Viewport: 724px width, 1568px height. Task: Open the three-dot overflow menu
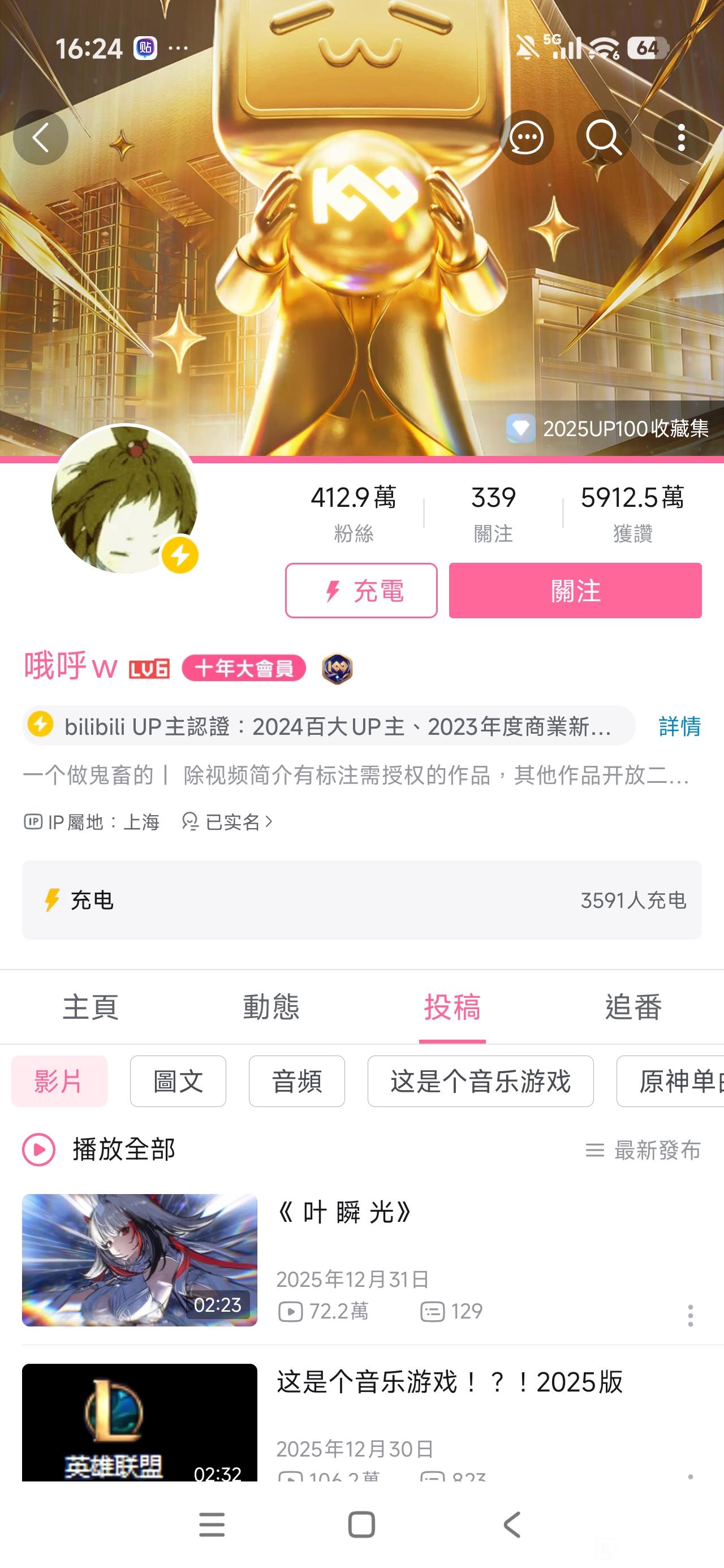pyautogui.click(x=681, y=137)
